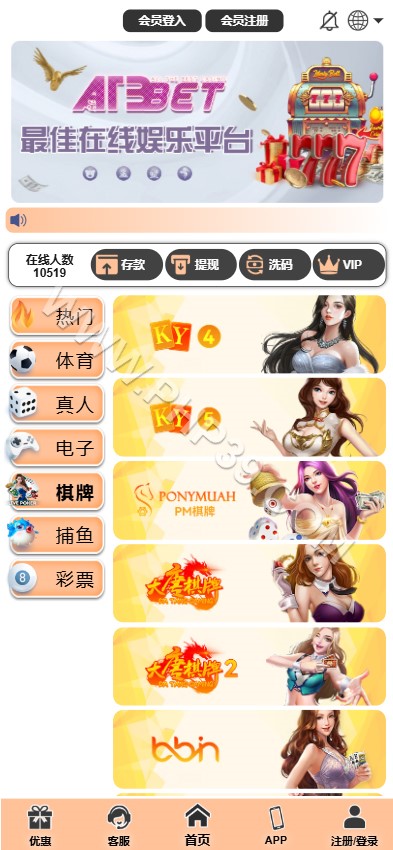The image size is (393, 850).
Task: Open 提现 withdrawal
Action: pos(201,265)
